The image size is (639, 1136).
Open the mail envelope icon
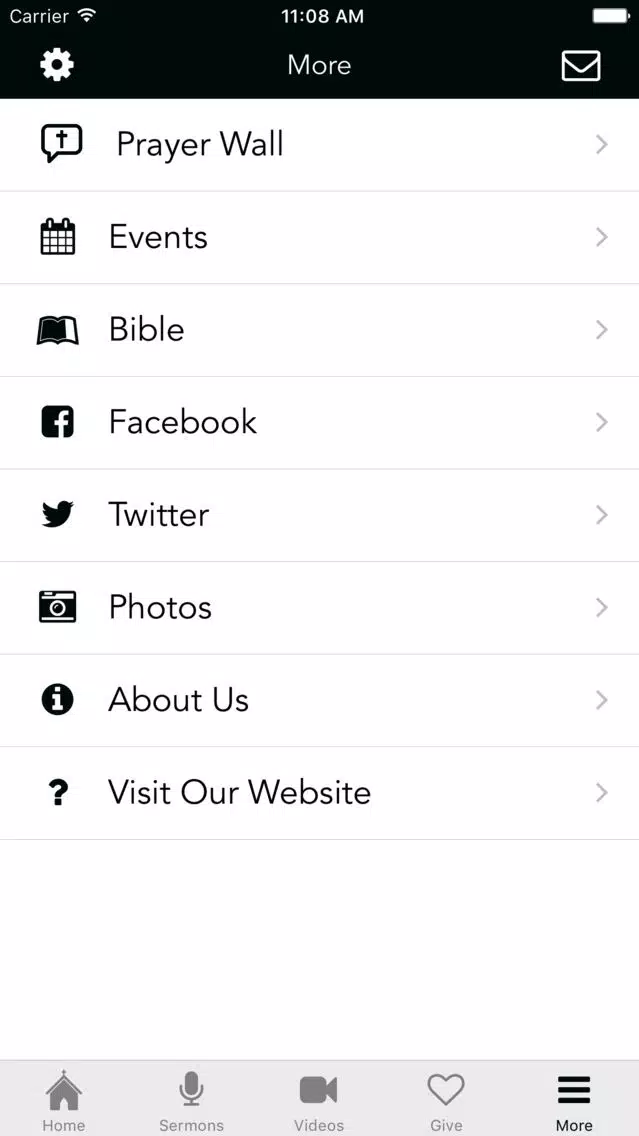click(x=581, y=66)
